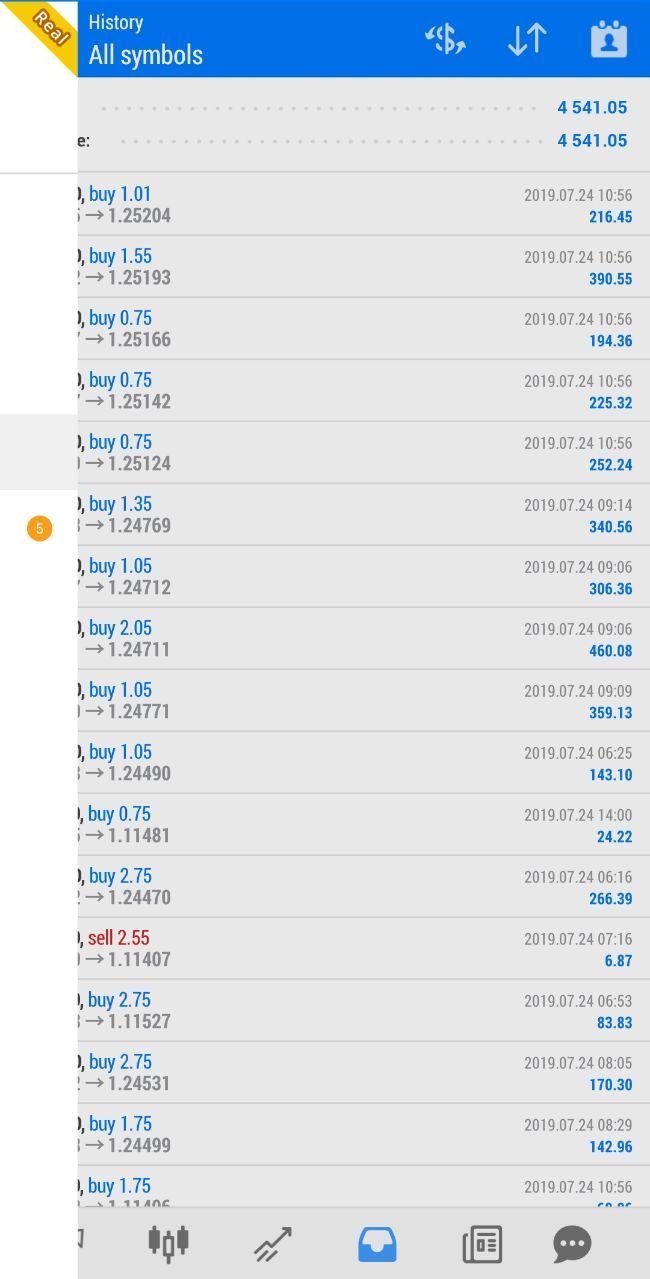Expand the trade with profit 24.22
Viewport: 650px width, 1279px height.
coord(360,825)
